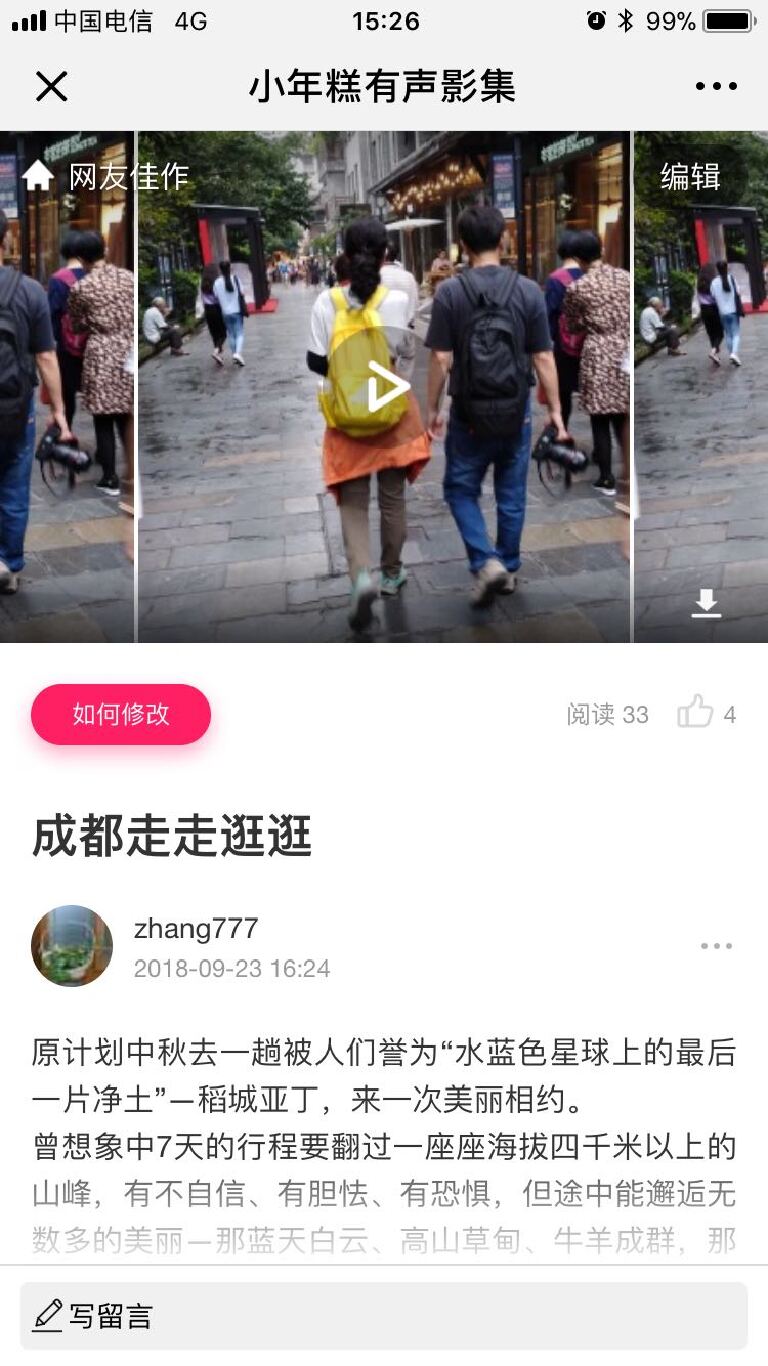
Task: Write a comment in 写留言
Action: (x=384, y=1316)
